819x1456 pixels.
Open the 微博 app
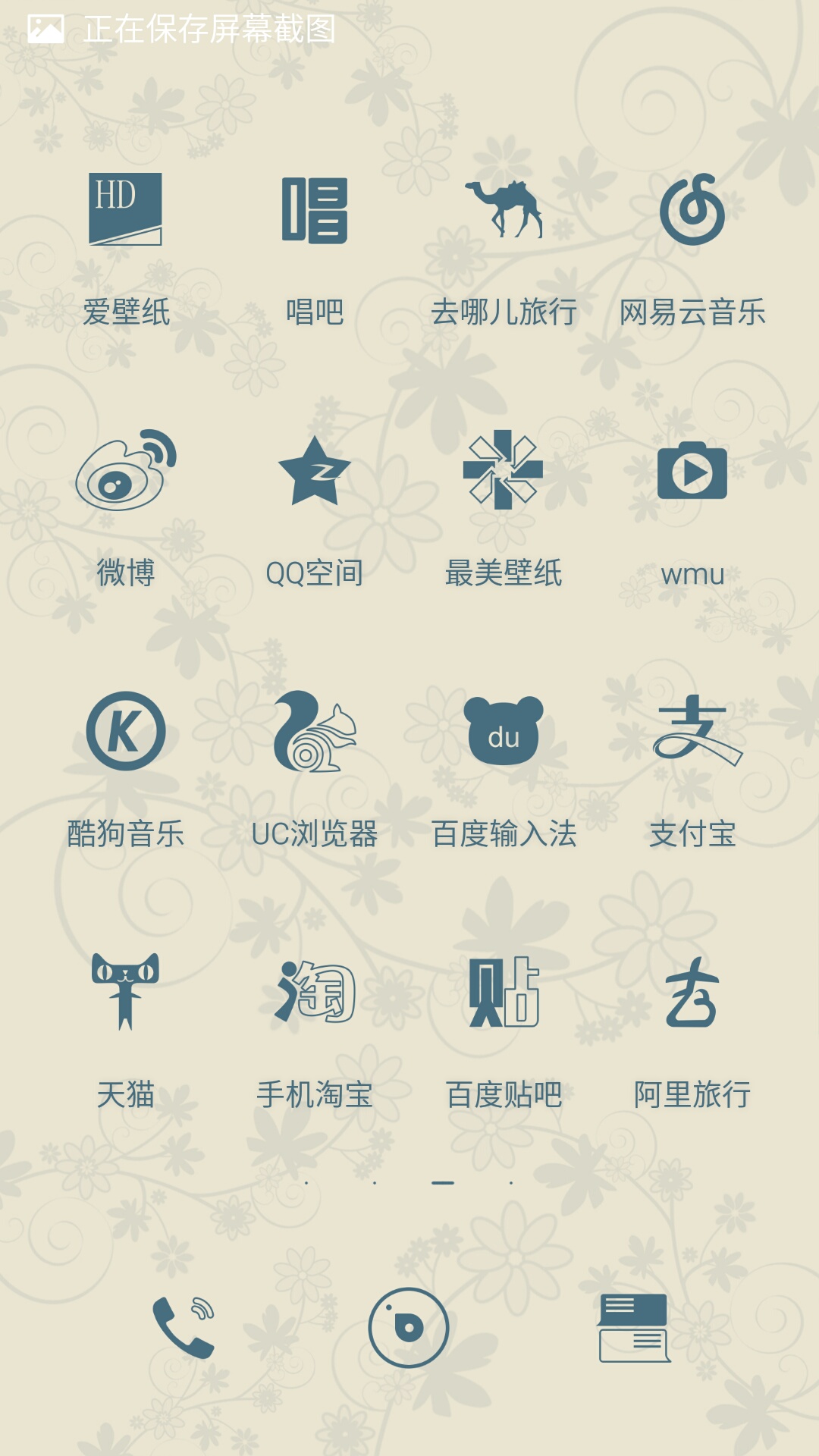pyautogui.click(x=125, y=471)
